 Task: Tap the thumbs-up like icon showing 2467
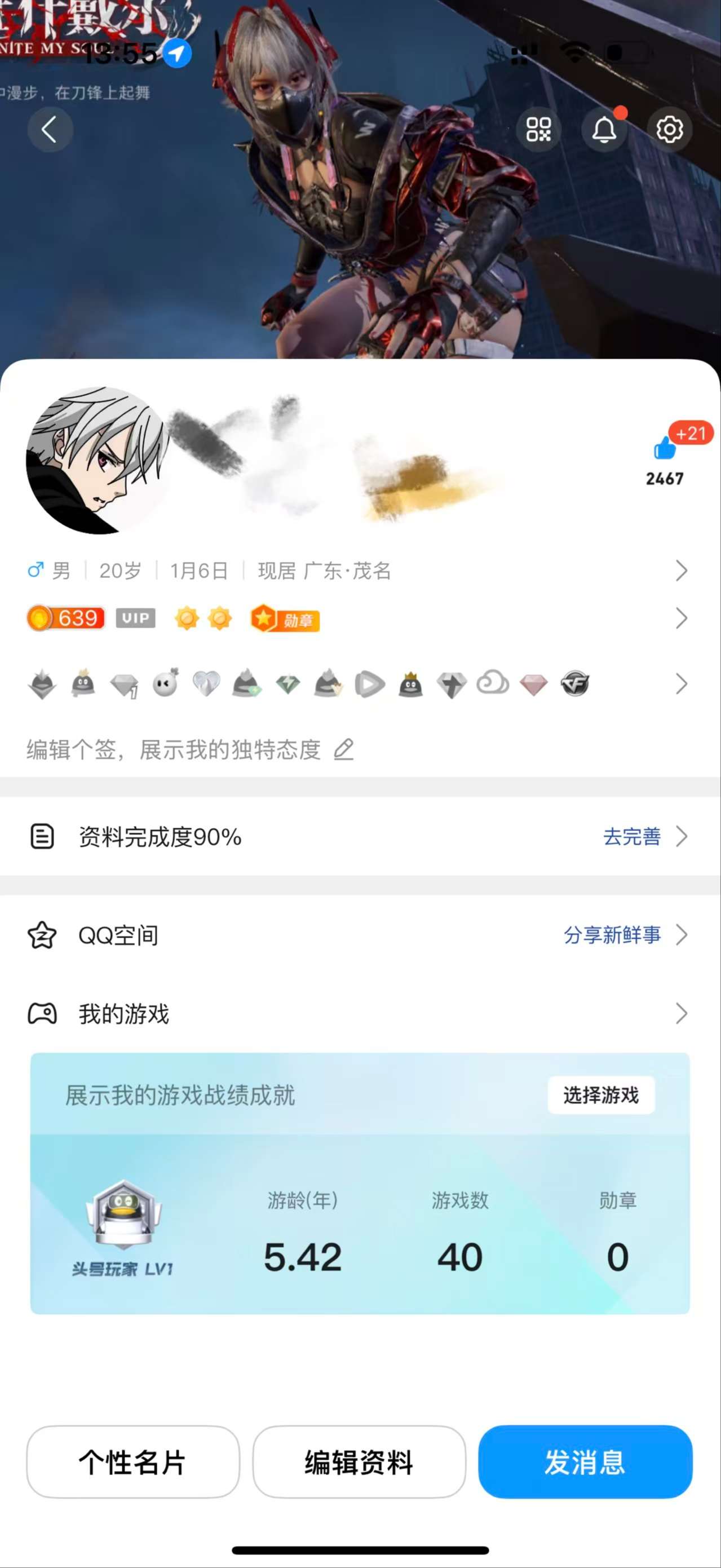tap(665, 449)
